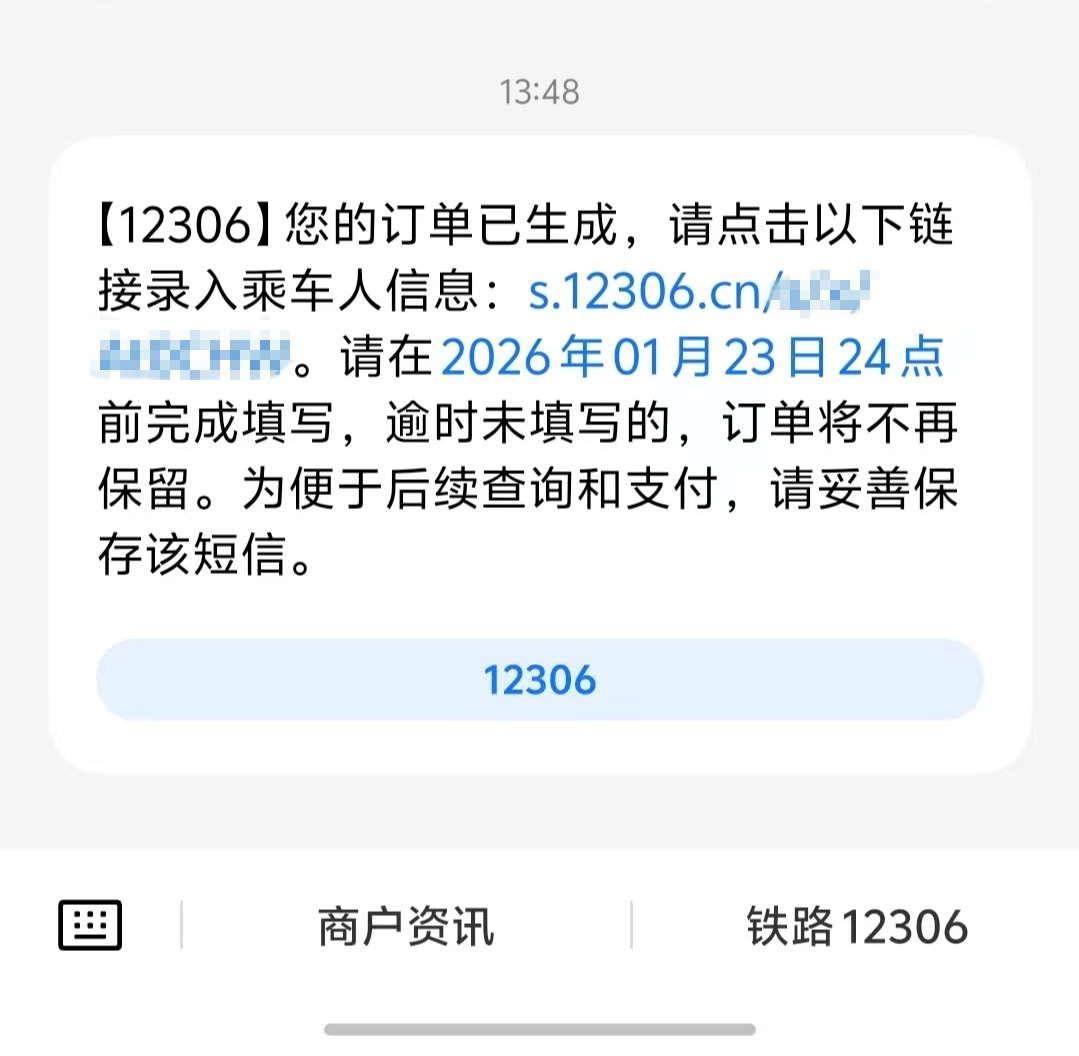
Task: Switch to the keyboard input icon
Action: coord(90,925)
